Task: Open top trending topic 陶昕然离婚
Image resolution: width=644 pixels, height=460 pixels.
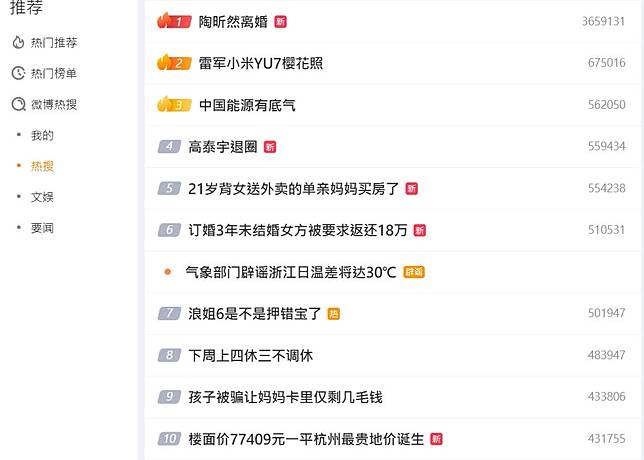Action: click(234, 21)
